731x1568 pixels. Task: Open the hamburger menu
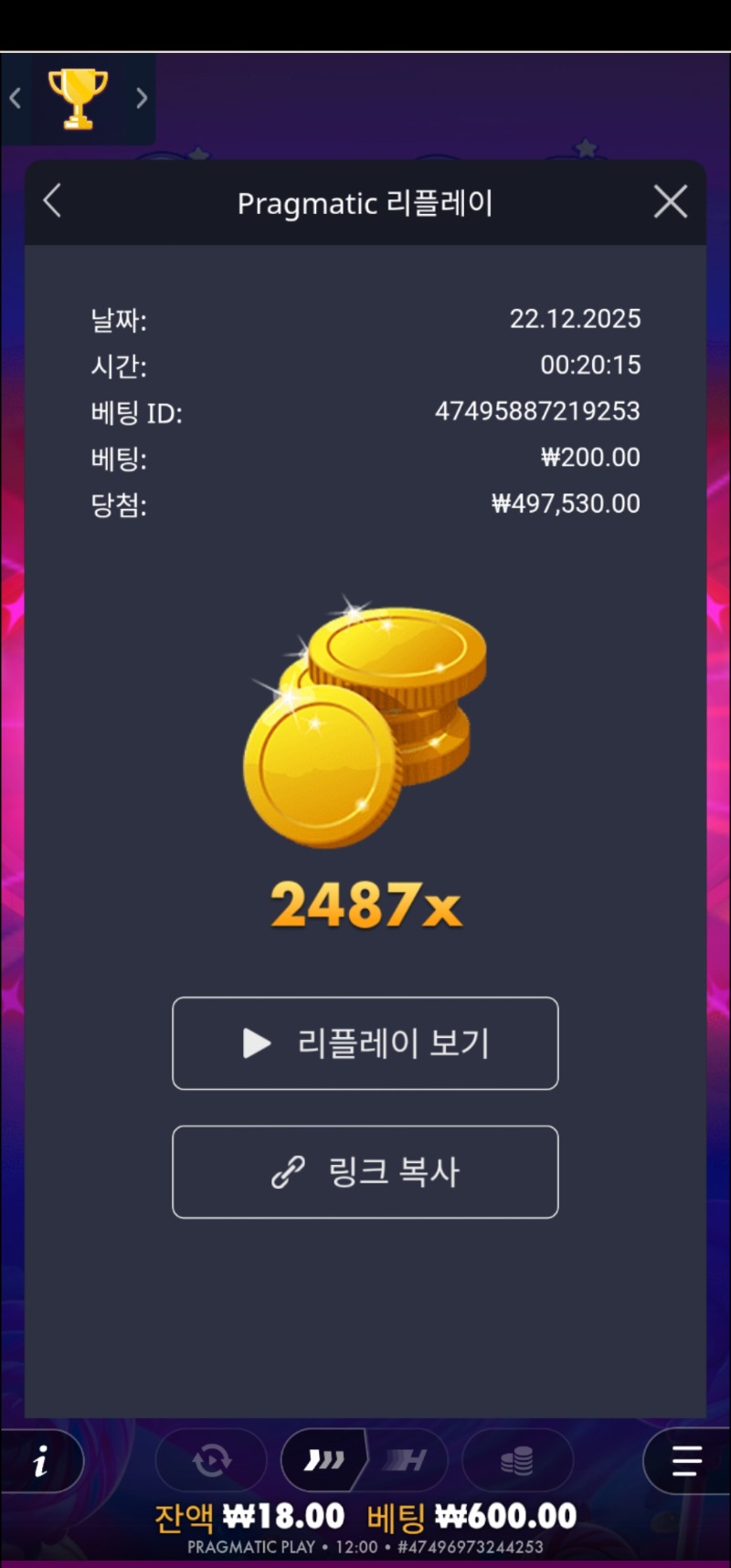tap(687, 1460)
